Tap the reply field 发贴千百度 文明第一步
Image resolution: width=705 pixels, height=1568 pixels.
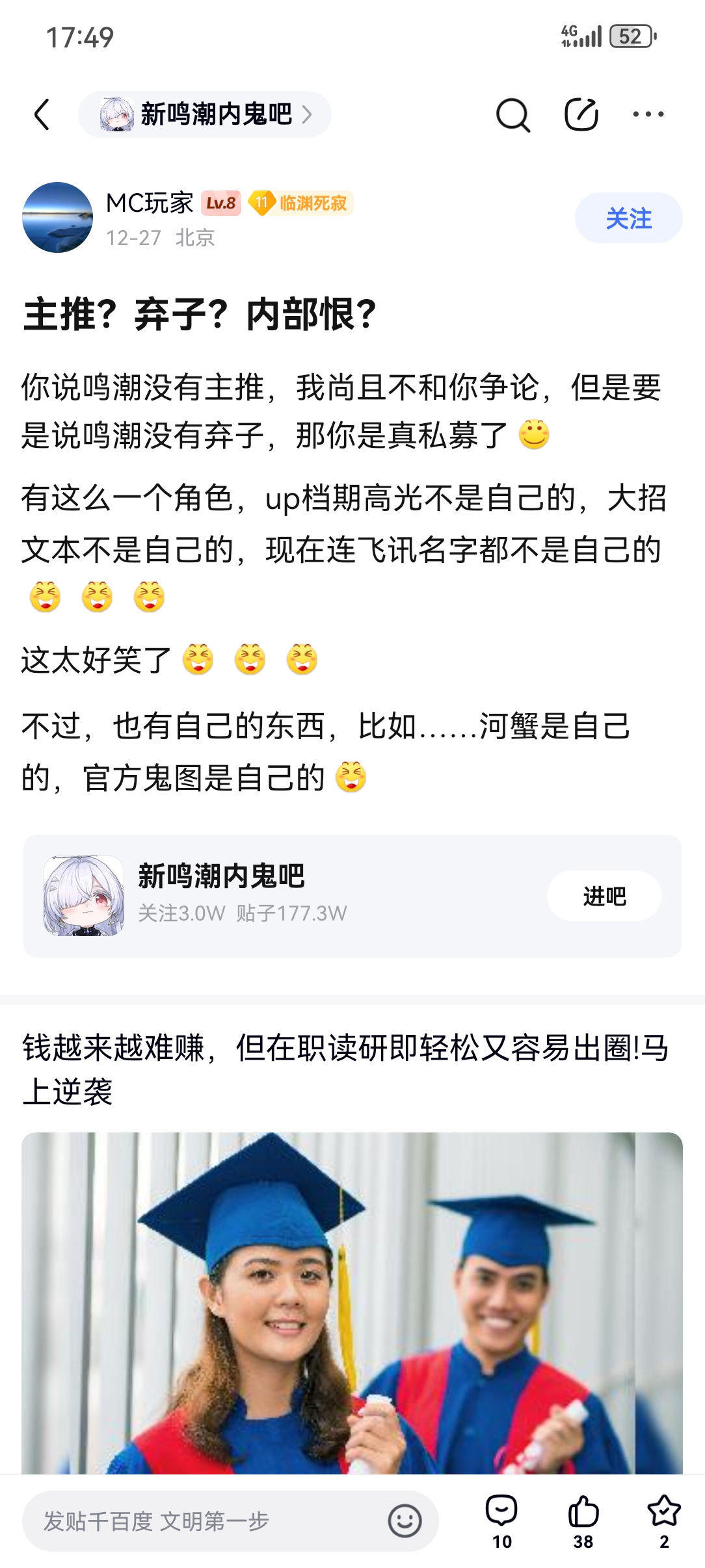(202, 1521)
